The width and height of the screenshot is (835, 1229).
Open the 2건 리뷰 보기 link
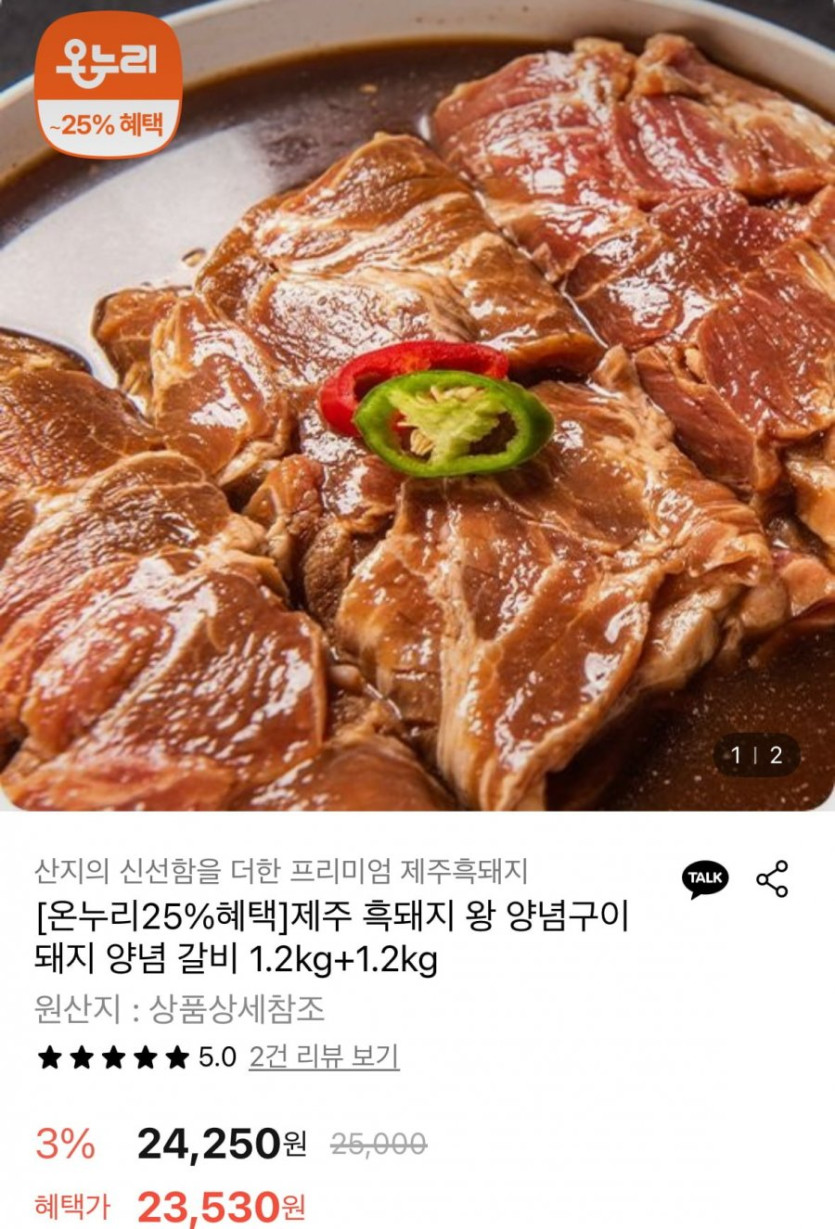(324, 1057)
